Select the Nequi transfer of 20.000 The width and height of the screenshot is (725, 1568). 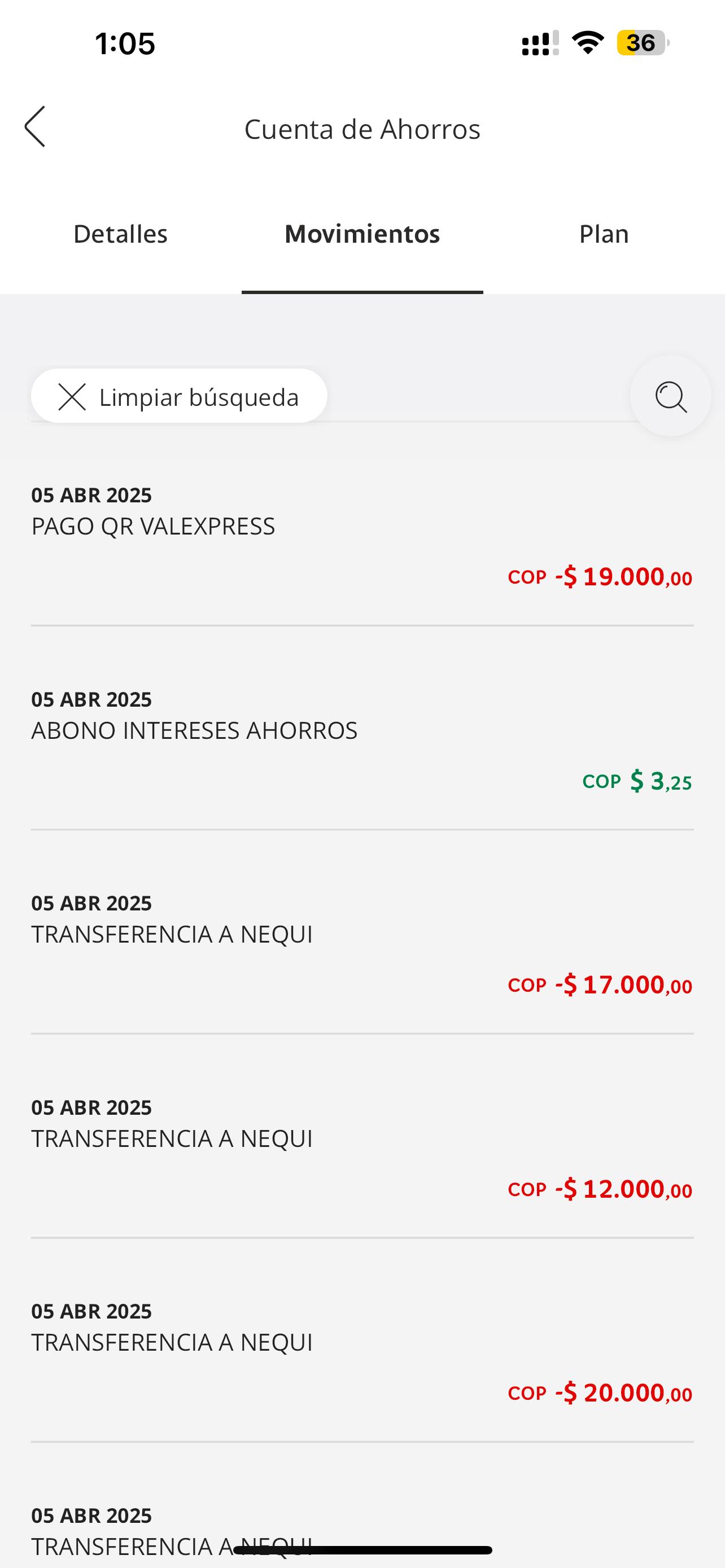coord(362,1357)
